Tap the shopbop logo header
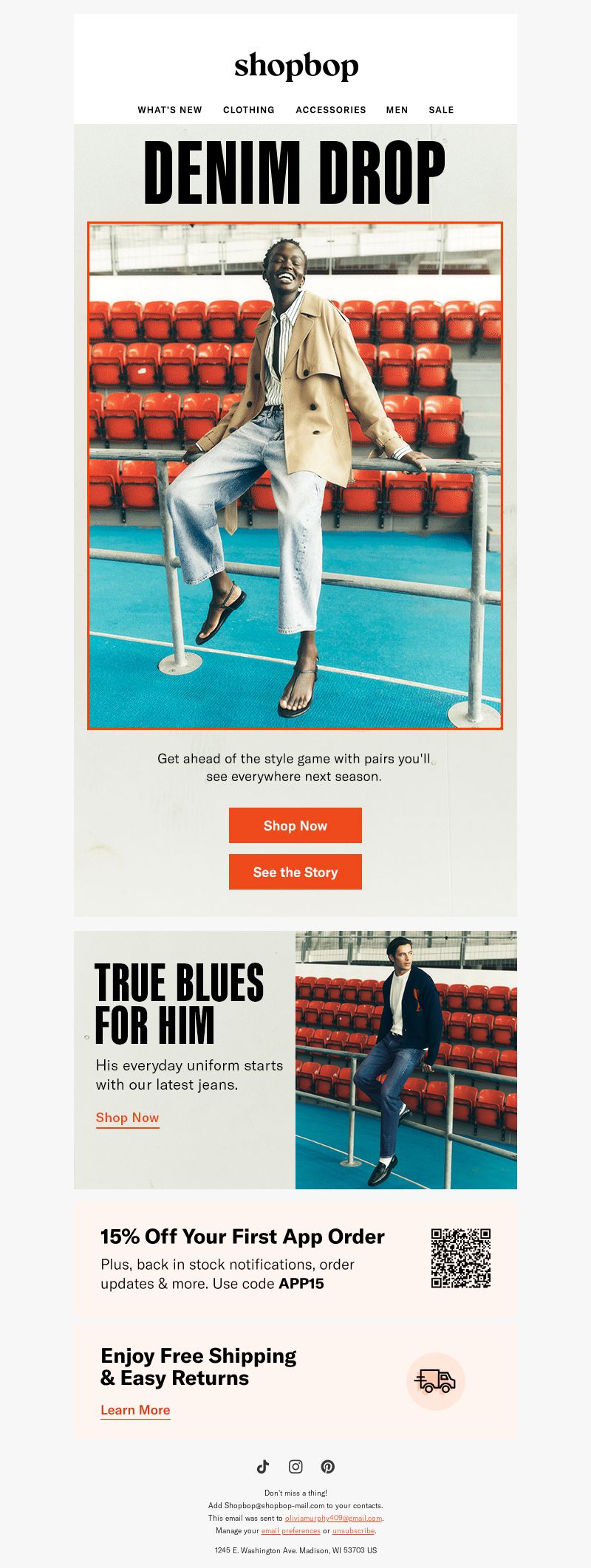Viewport: 591px width, 1568px height. coord(295,66)
